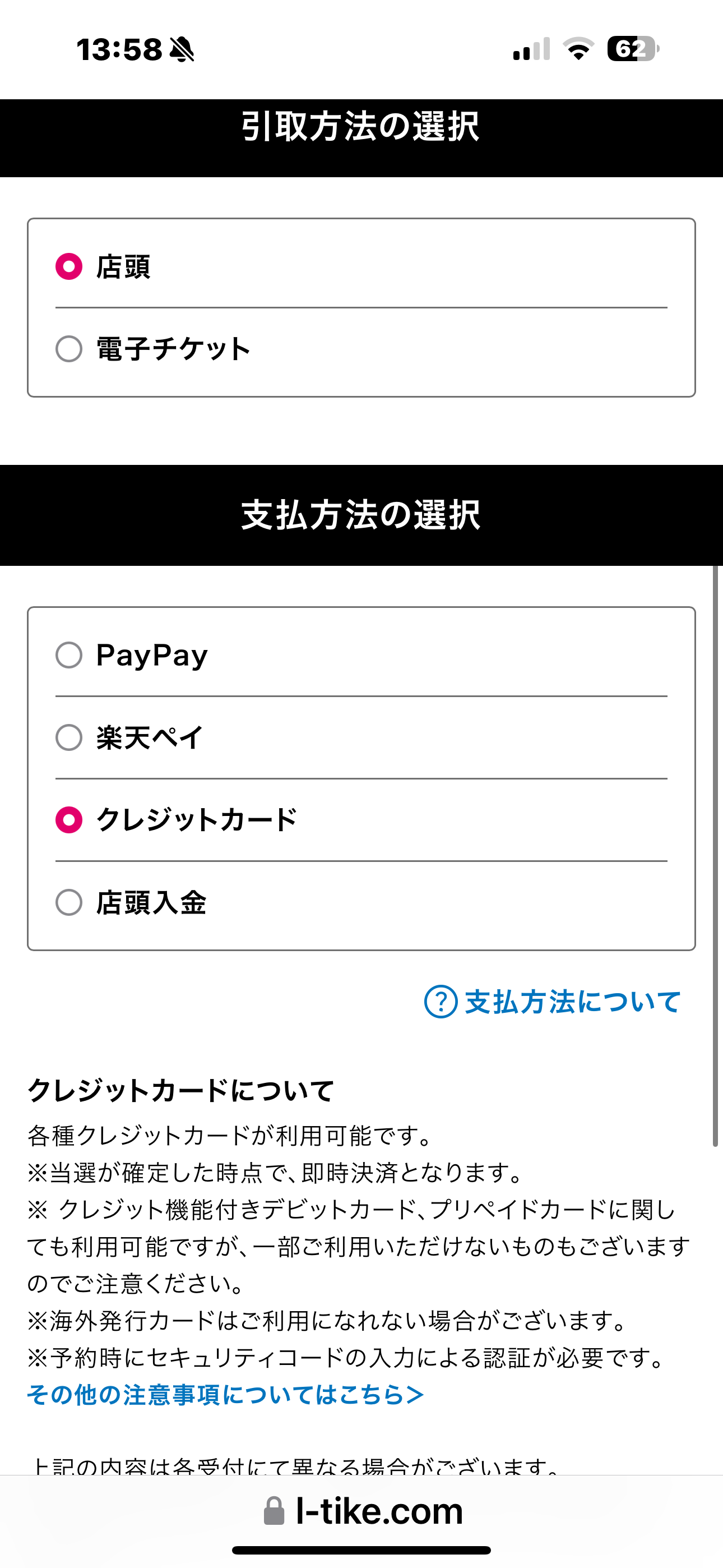Select 店頭 as the pickup method
Viewport: 723px width, 1568px height.
[x=361, y=266]
